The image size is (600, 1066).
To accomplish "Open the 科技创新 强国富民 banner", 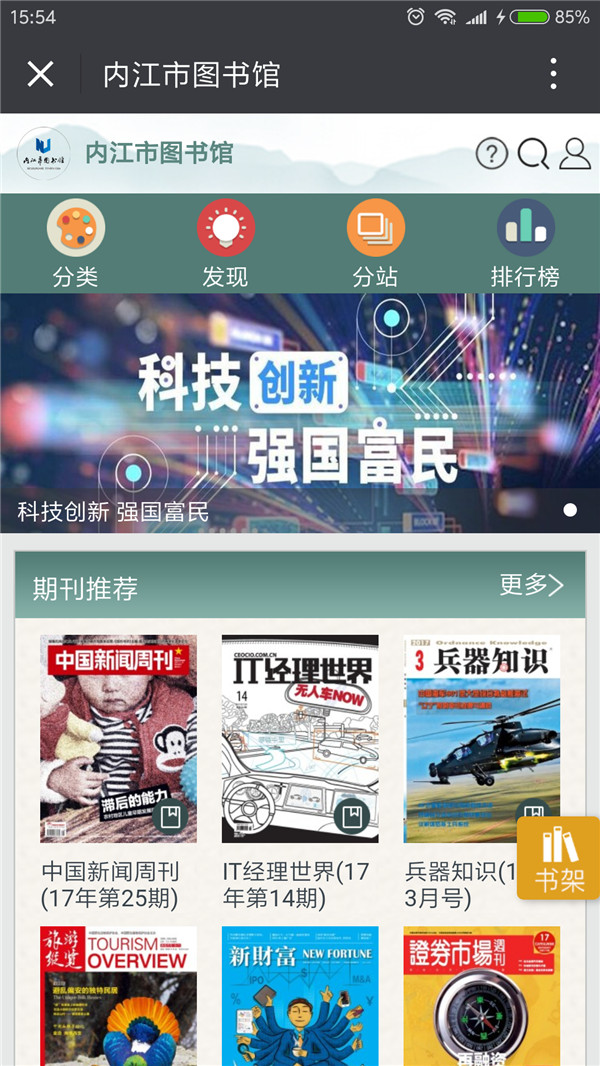I will tap(300, 413).
